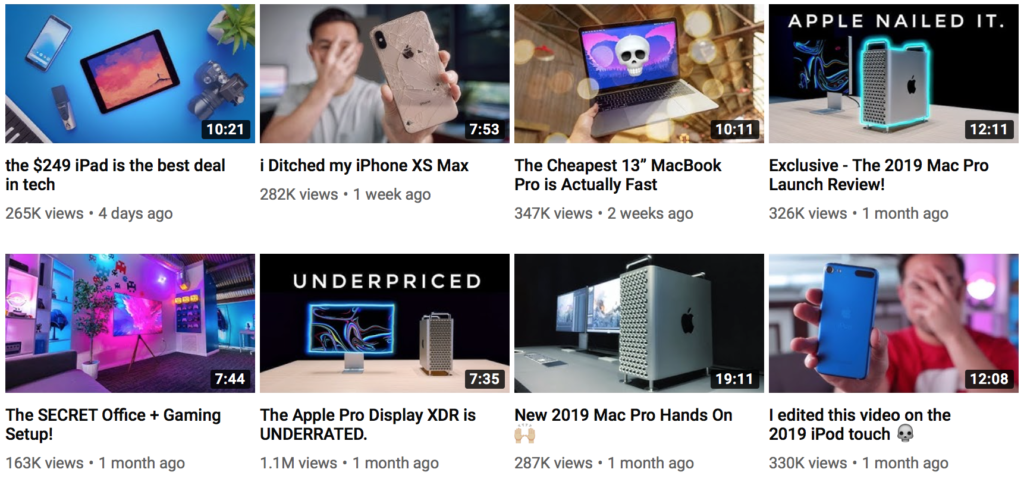1024x485 pixels.
Task: Play the Apple Pro Display XDR UNDERRATED video
Action: tap(385, 323)
